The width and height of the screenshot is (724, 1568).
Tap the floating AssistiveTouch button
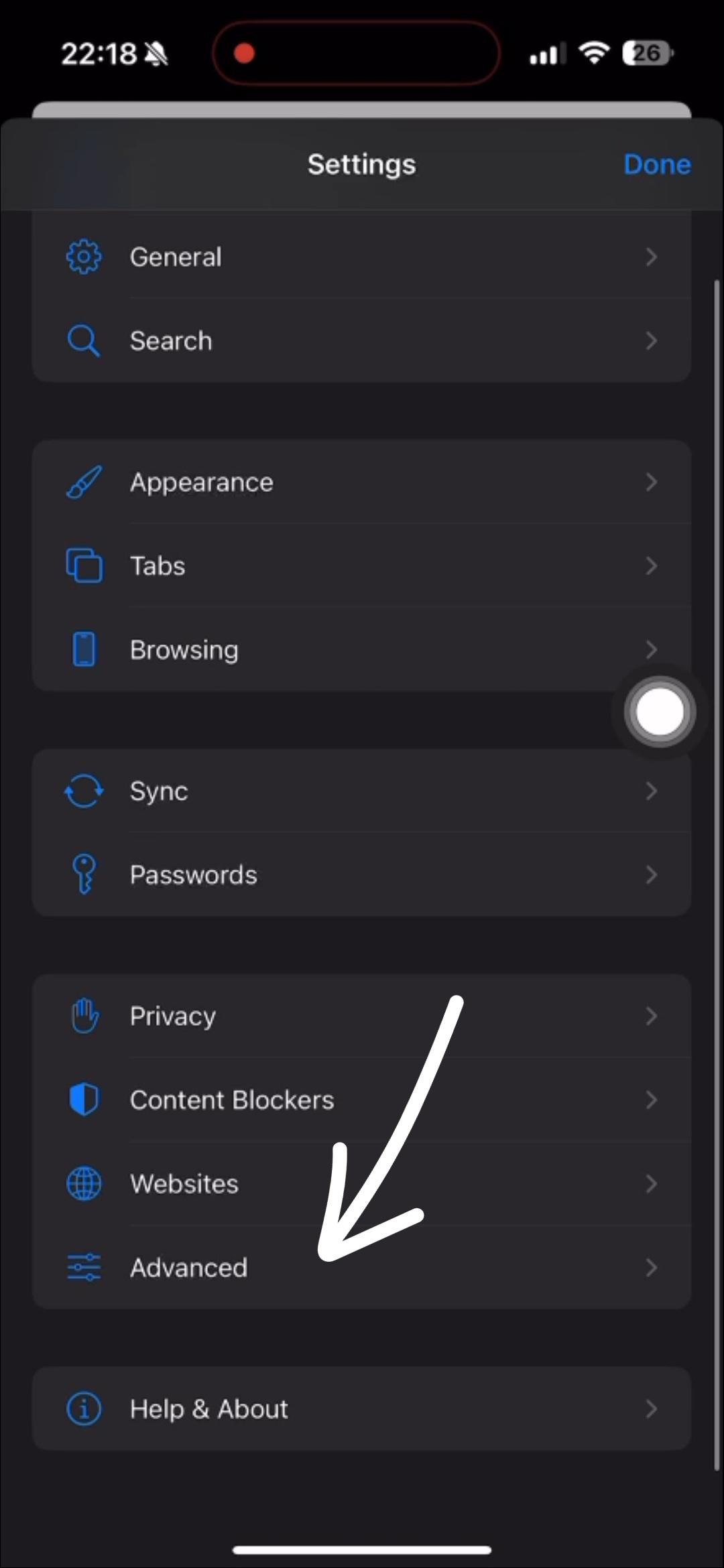pos(660,712)
